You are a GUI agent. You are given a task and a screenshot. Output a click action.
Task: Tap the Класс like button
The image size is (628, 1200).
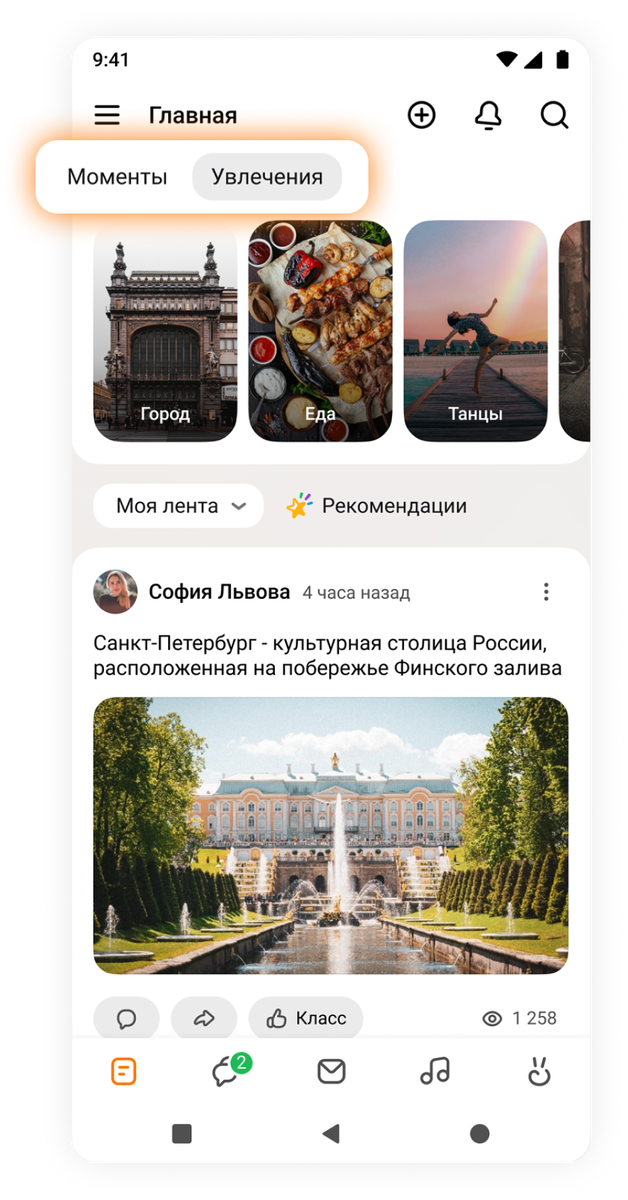pos(306,1018)
